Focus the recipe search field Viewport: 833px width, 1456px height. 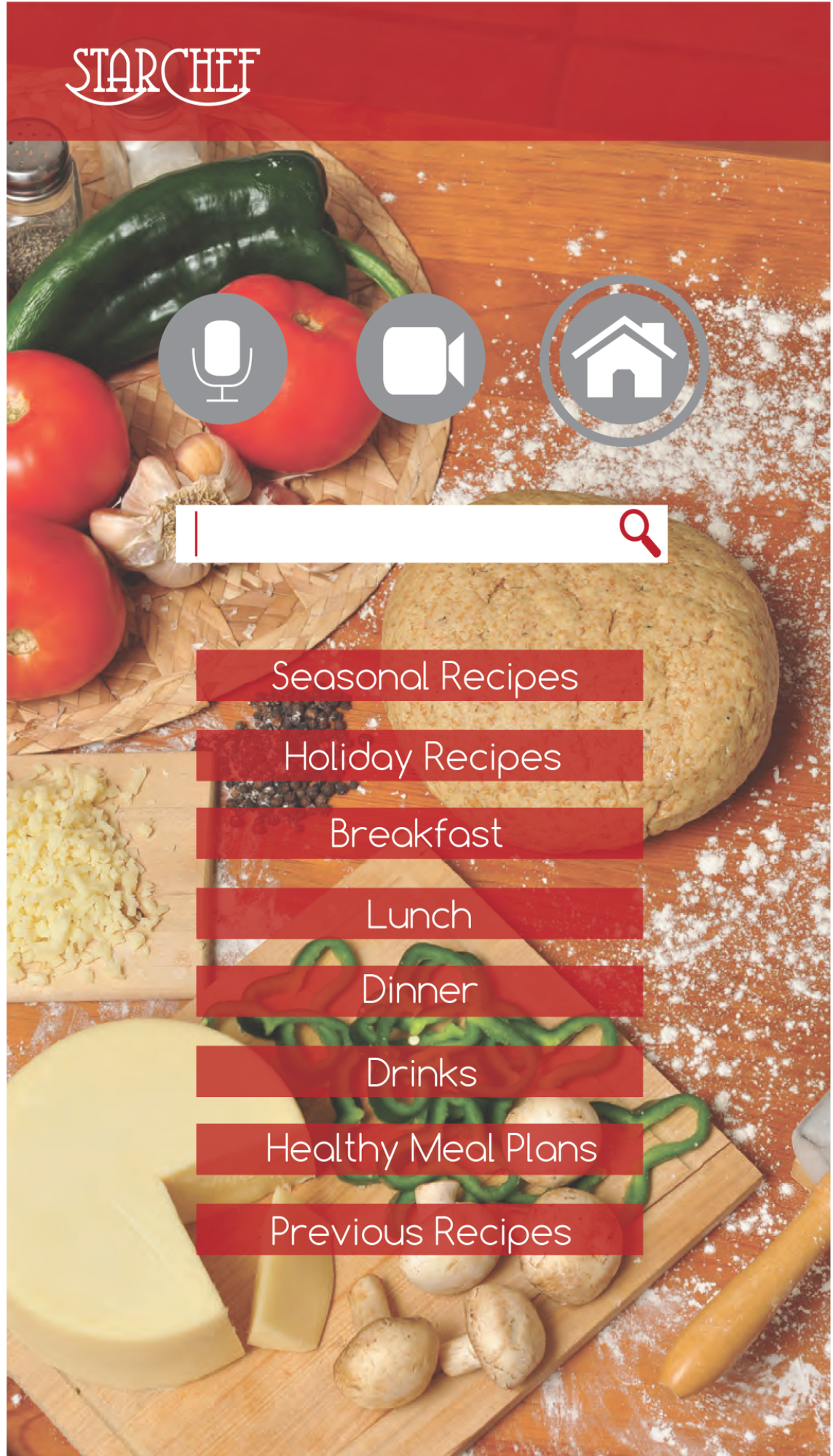(421, 534)
